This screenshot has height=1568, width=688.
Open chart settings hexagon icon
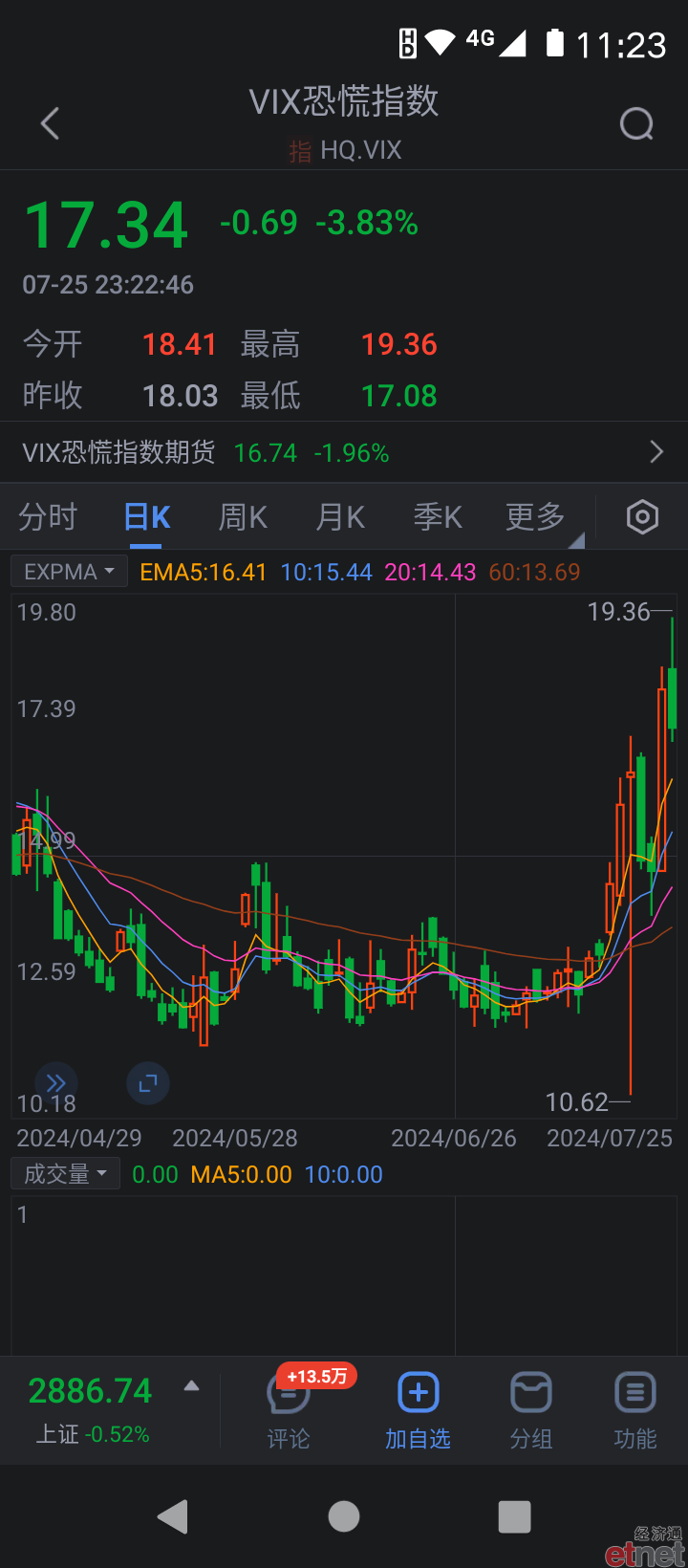click(642, 517)
